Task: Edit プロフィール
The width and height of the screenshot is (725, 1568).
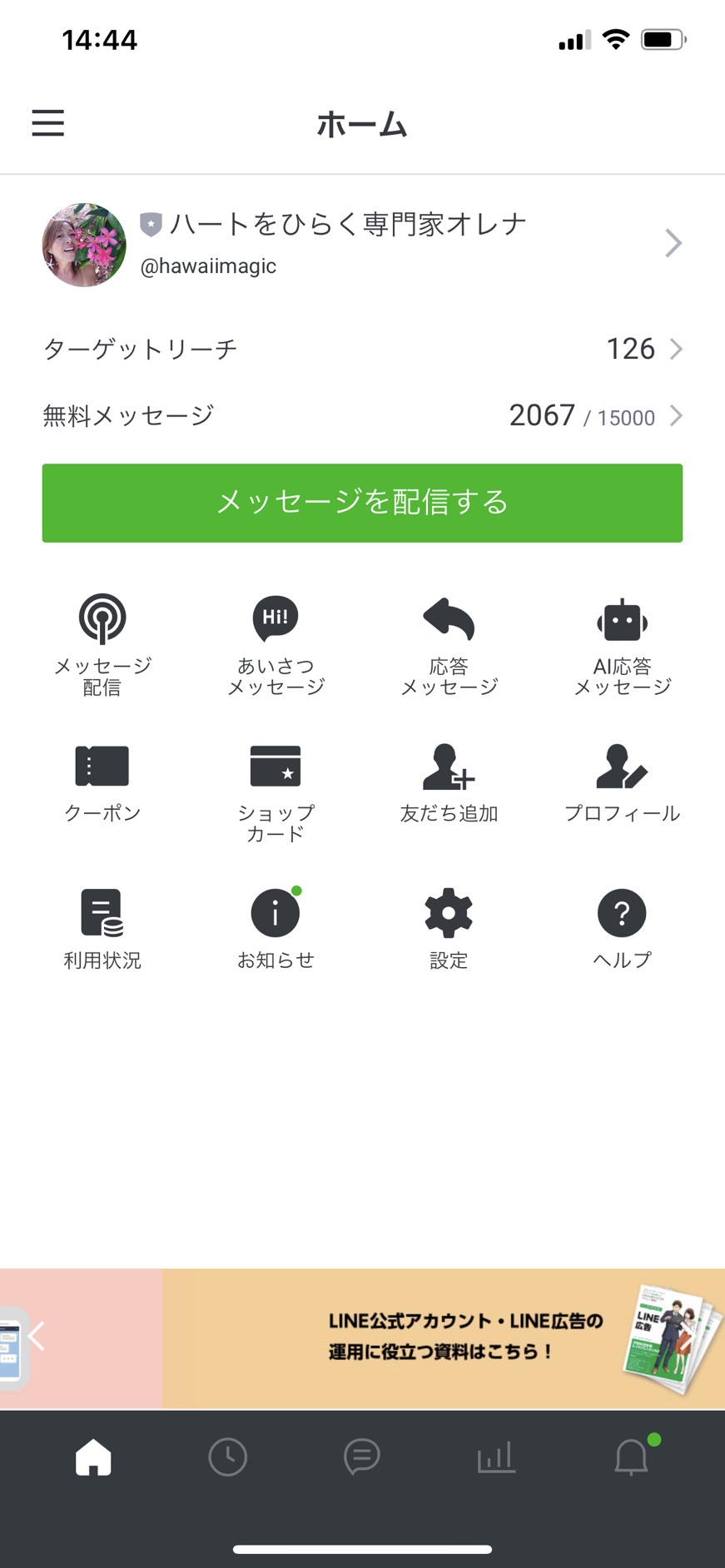Action: 622,784
